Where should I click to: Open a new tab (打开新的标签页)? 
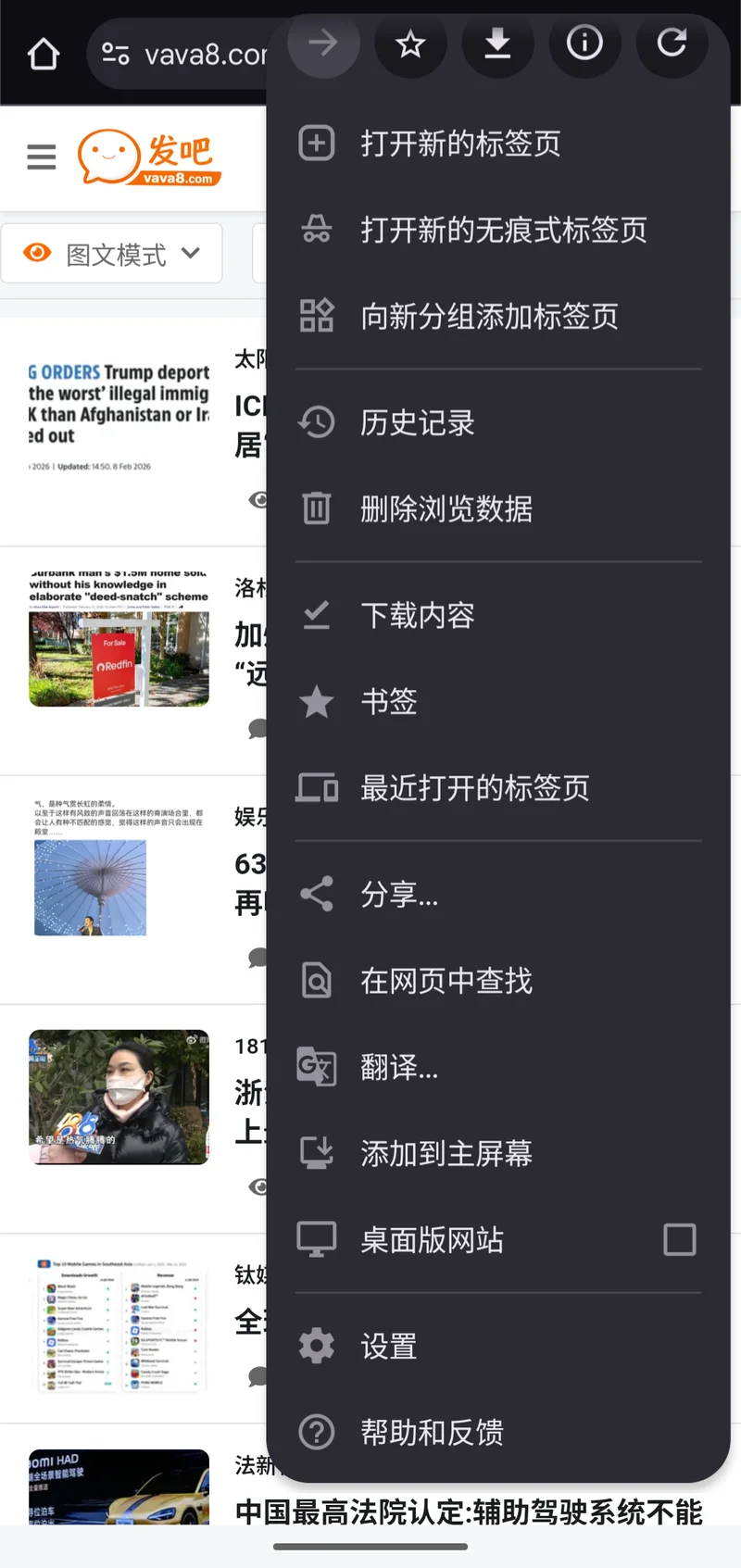[460, 144]
